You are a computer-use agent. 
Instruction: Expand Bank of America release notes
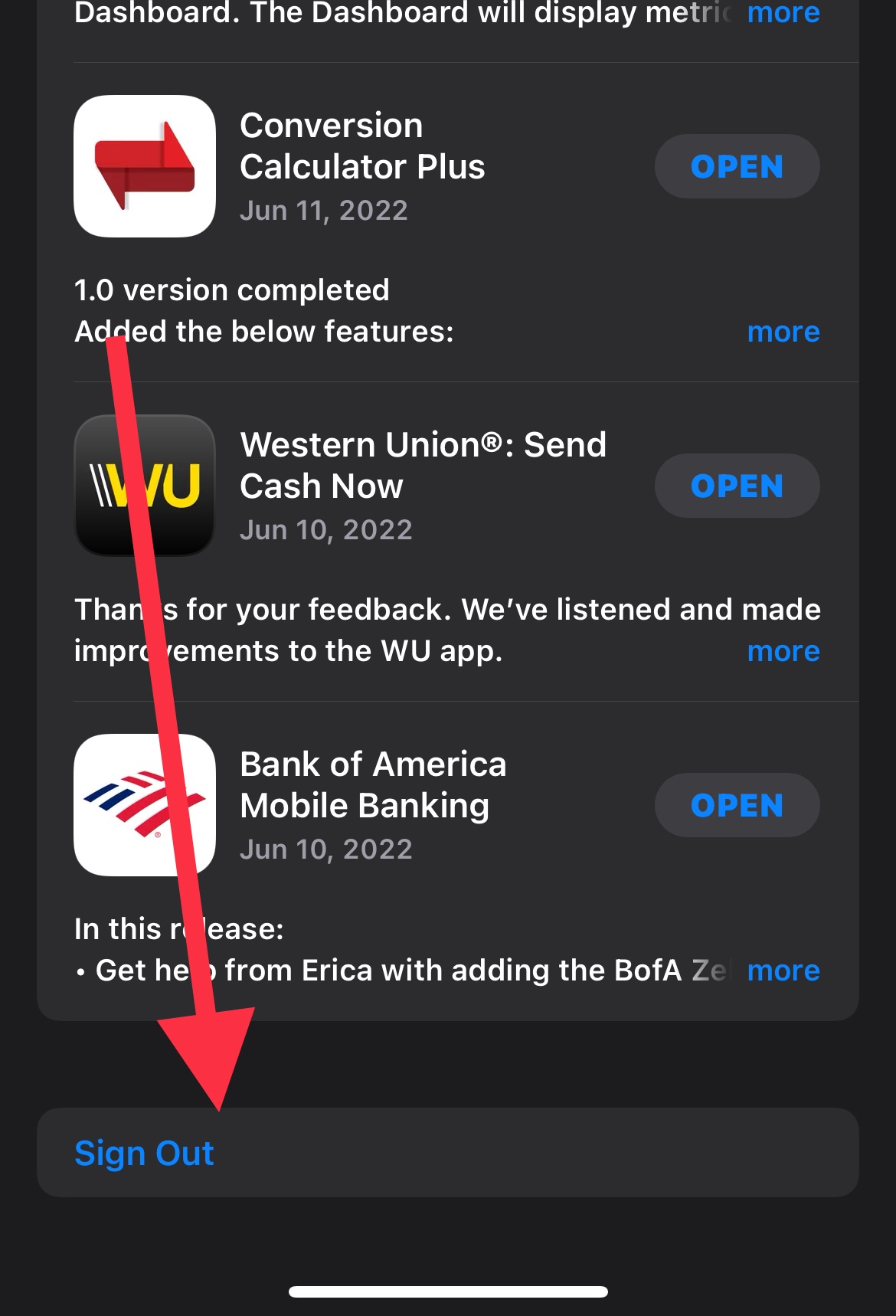point(783,971)
